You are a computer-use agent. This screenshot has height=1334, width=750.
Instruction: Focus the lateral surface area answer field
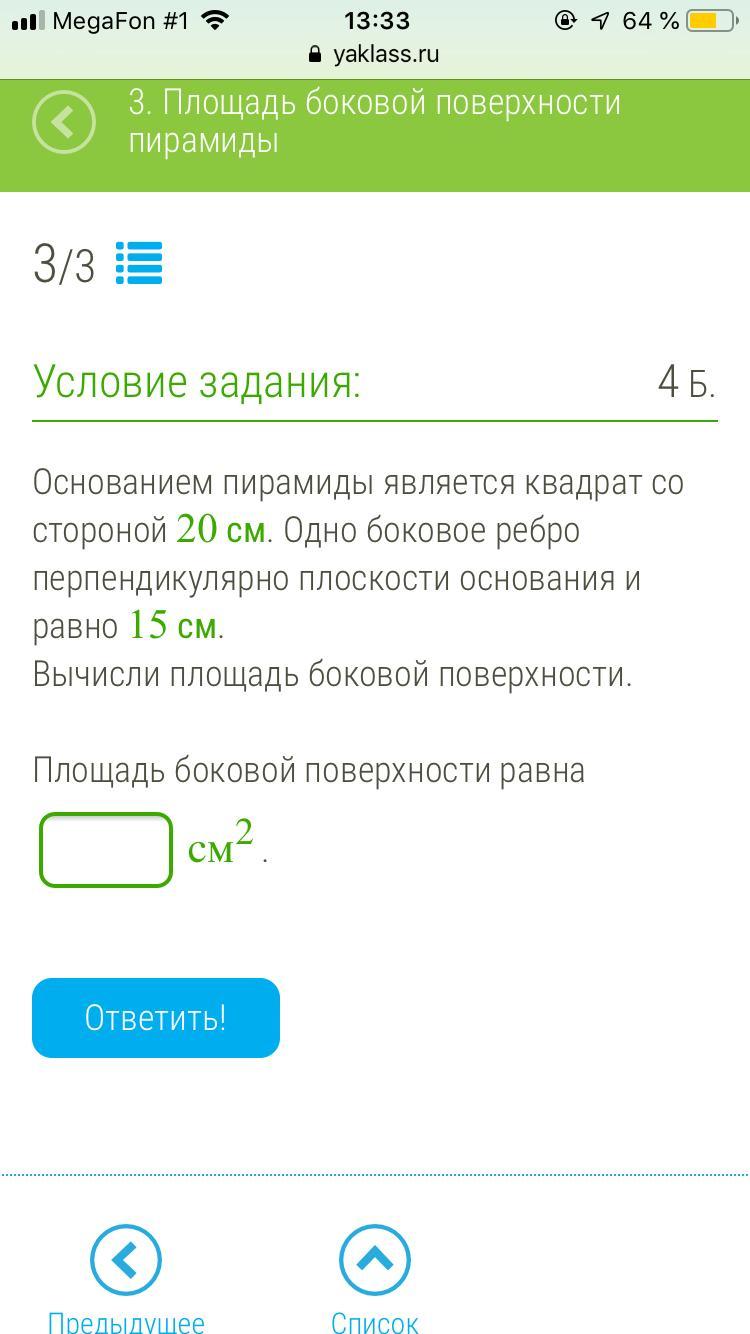106,850
